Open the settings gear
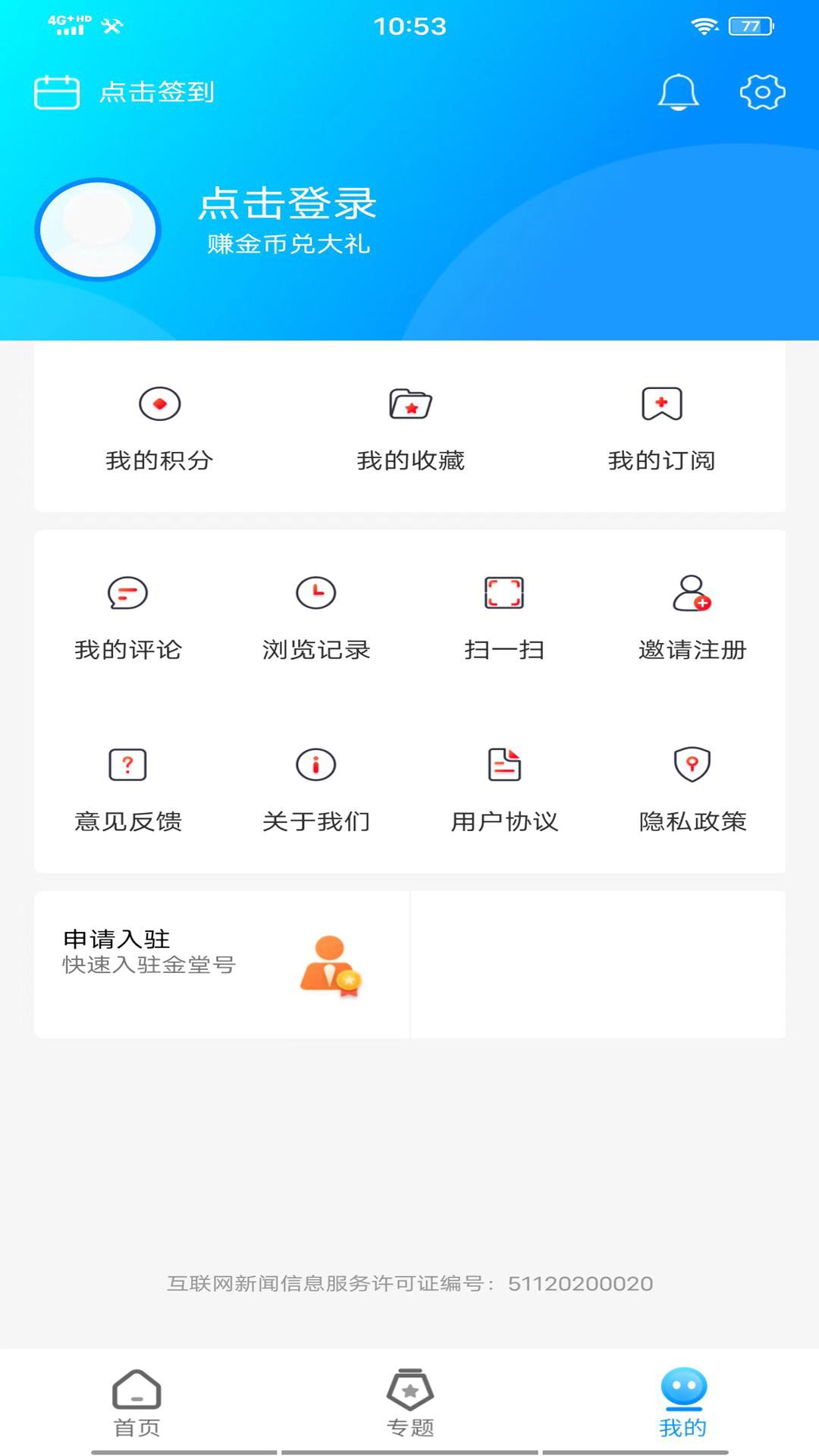 (761, 93)
